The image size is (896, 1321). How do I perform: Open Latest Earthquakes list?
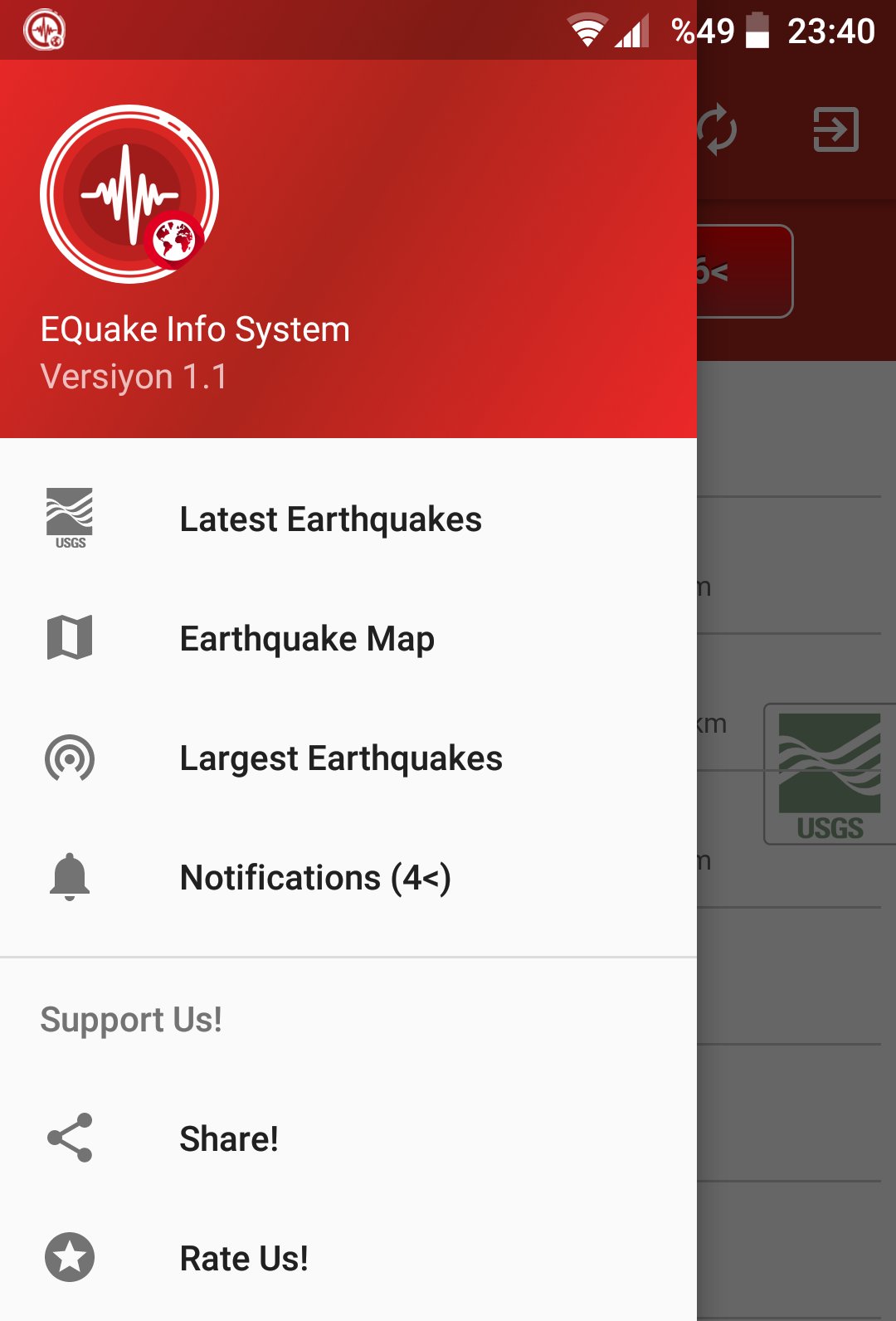[330, 519]
